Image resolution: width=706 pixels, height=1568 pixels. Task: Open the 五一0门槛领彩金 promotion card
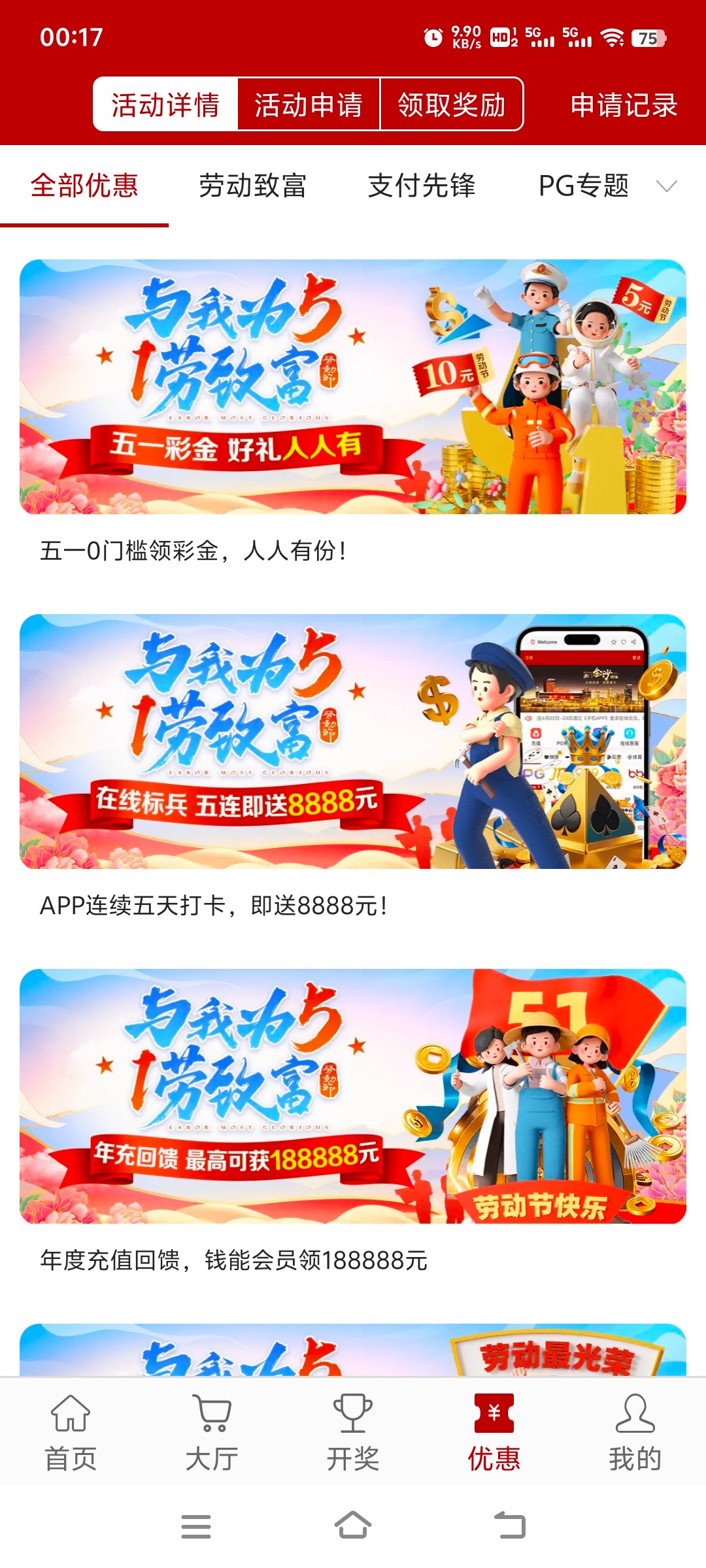[353, 387]
